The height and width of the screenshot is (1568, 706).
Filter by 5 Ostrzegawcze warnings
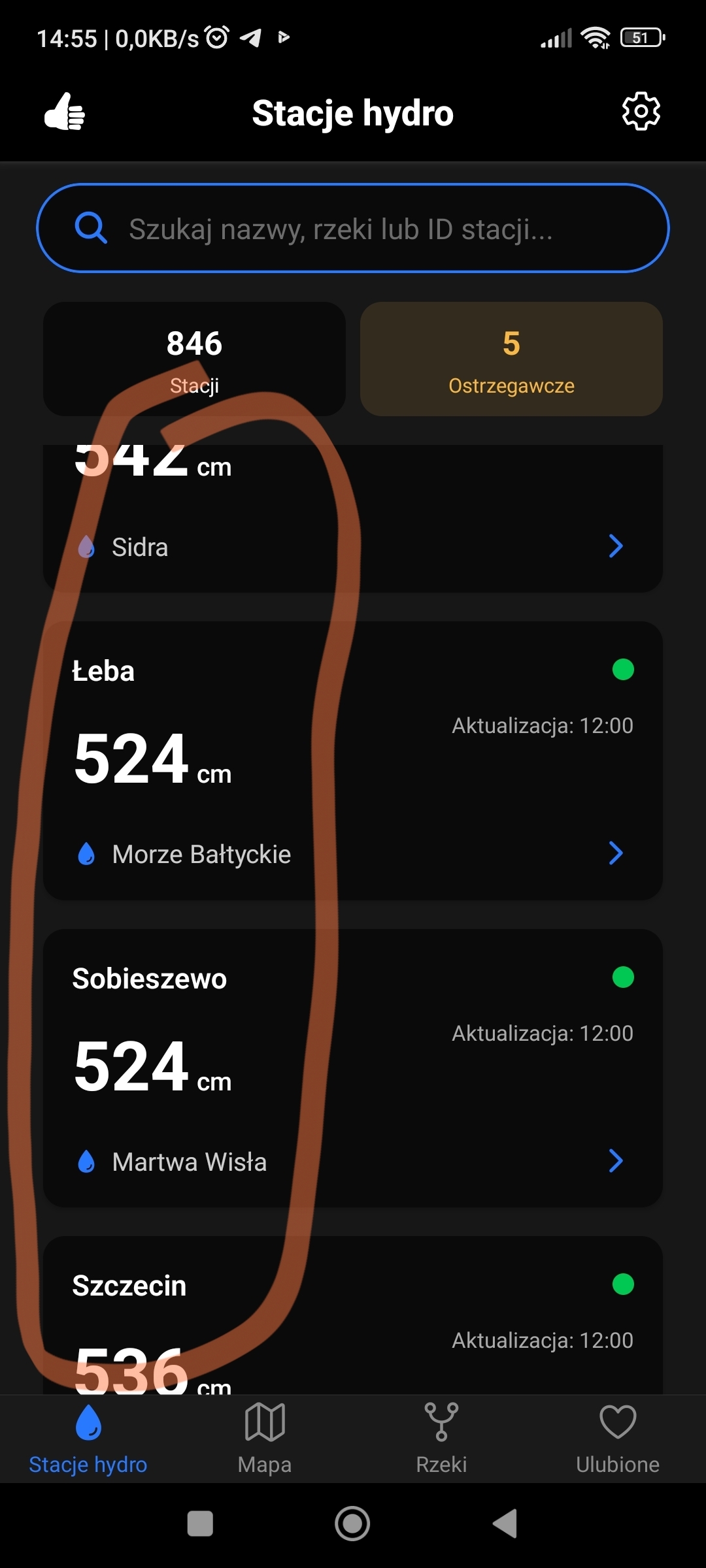(x=511, y=359)
